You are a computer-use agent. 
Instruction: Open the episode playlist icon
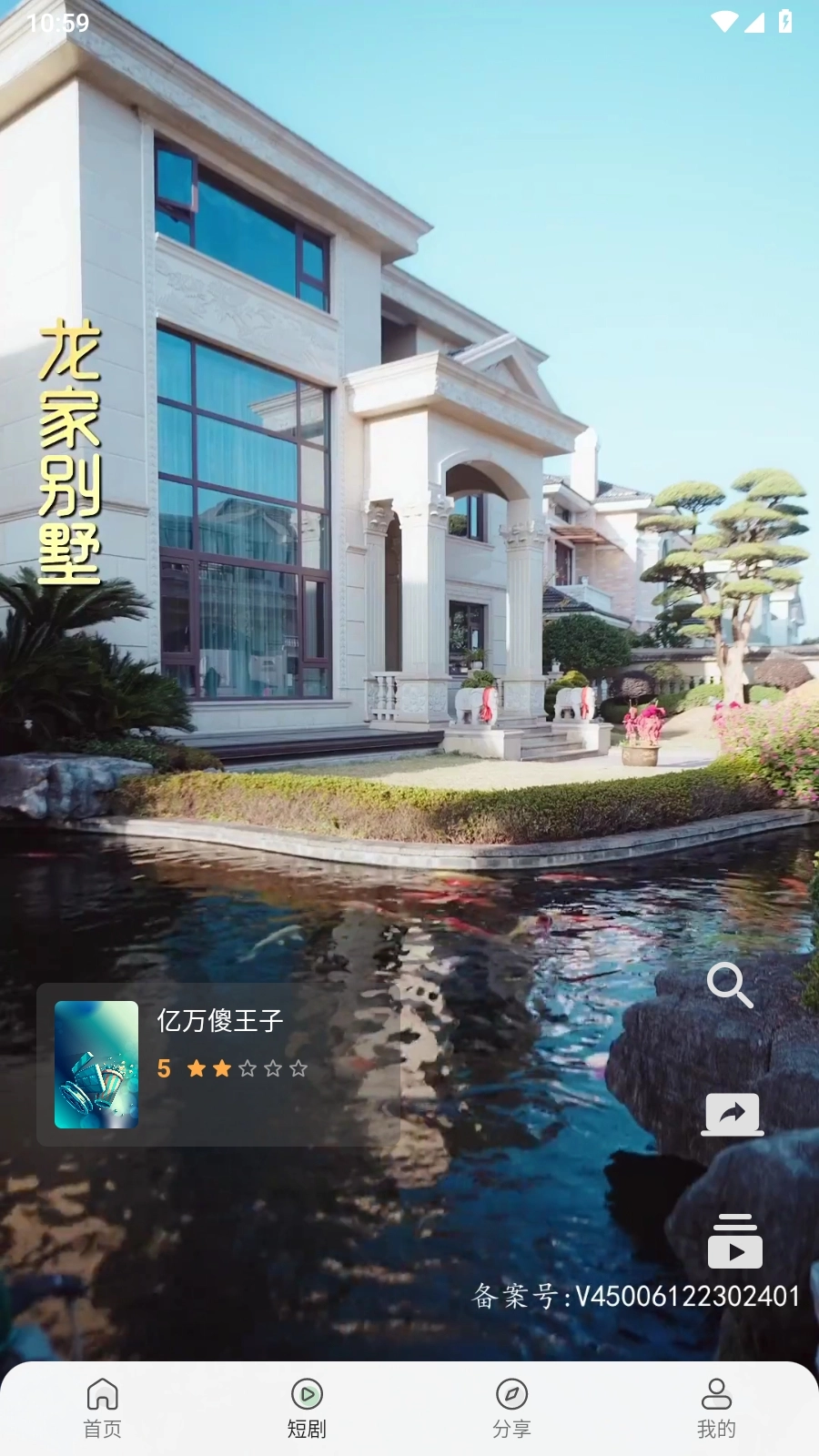click(x=734, y=1241)
